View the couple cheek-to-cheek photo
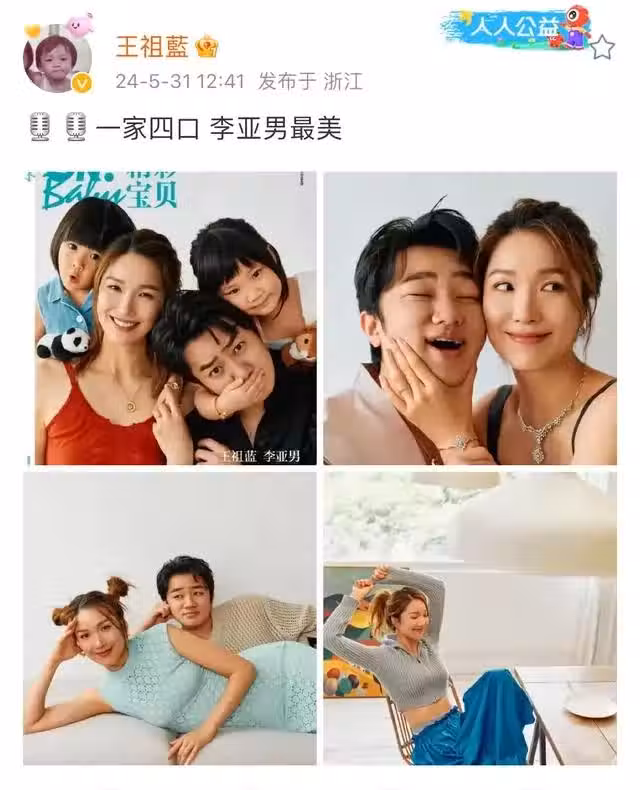This screenshot has width=640, height=790. click(x=469, y=318)
